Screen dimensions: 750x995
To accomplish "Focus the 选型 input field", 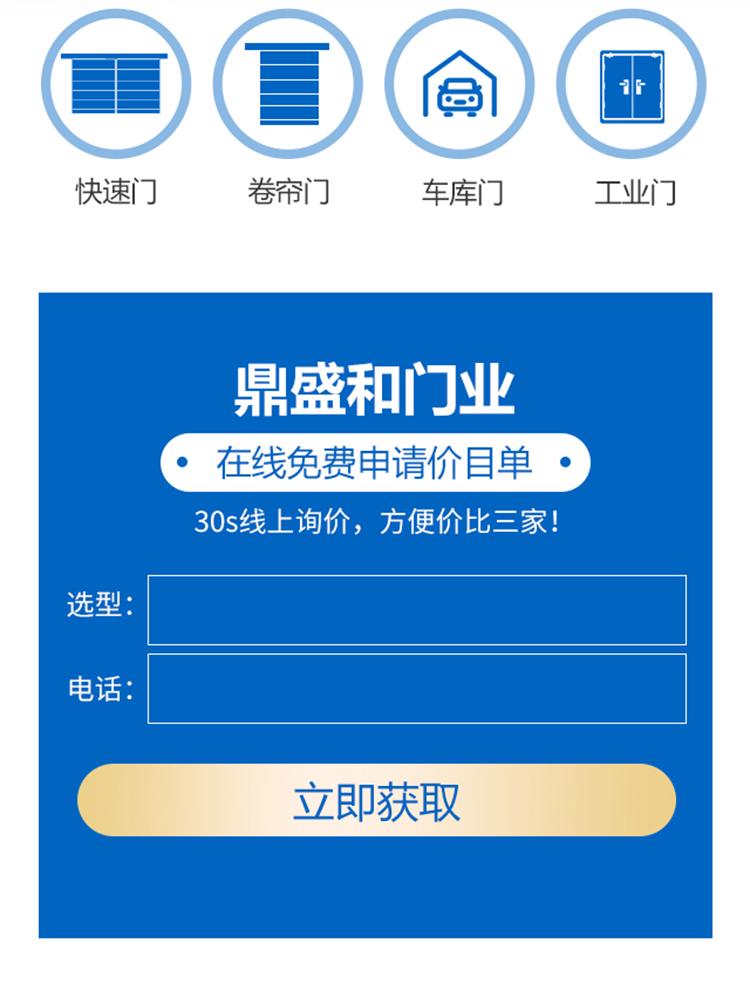I will (x=417, y=610).
